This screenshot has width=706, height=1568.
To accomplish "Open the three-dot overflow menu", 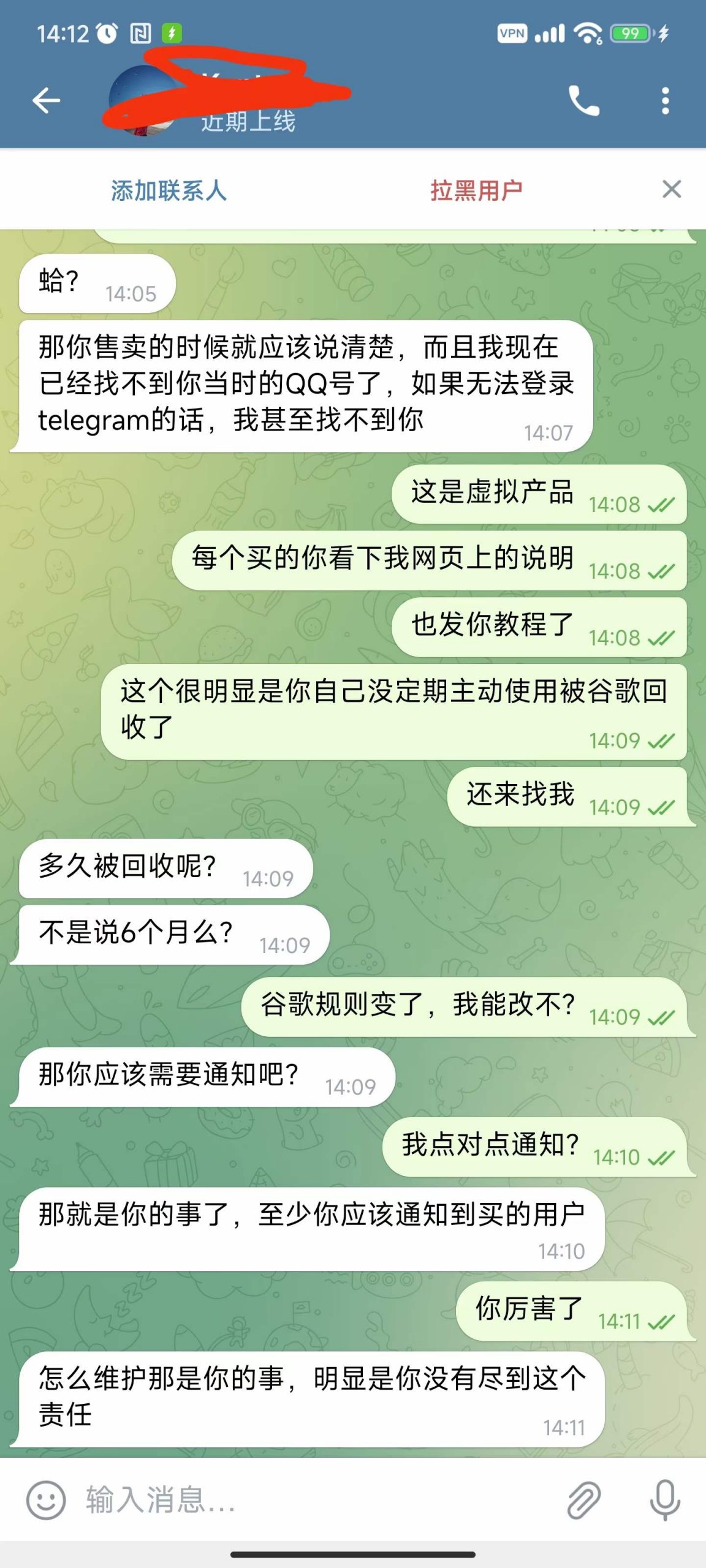I will [x=666, y=100].
